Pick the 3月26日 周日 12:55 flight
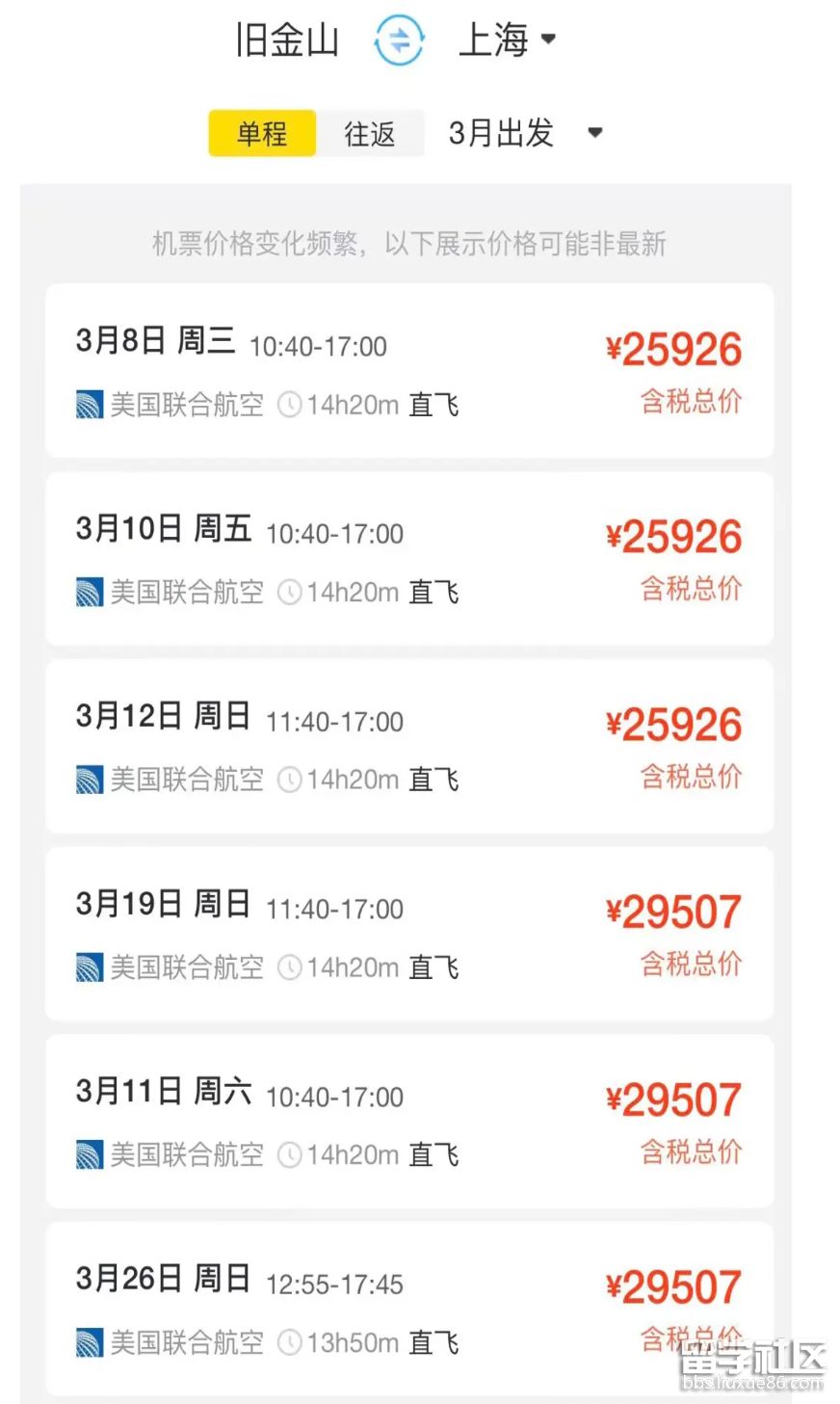The width and height of the screenshot is (840, 1404). pos(409,1309)
